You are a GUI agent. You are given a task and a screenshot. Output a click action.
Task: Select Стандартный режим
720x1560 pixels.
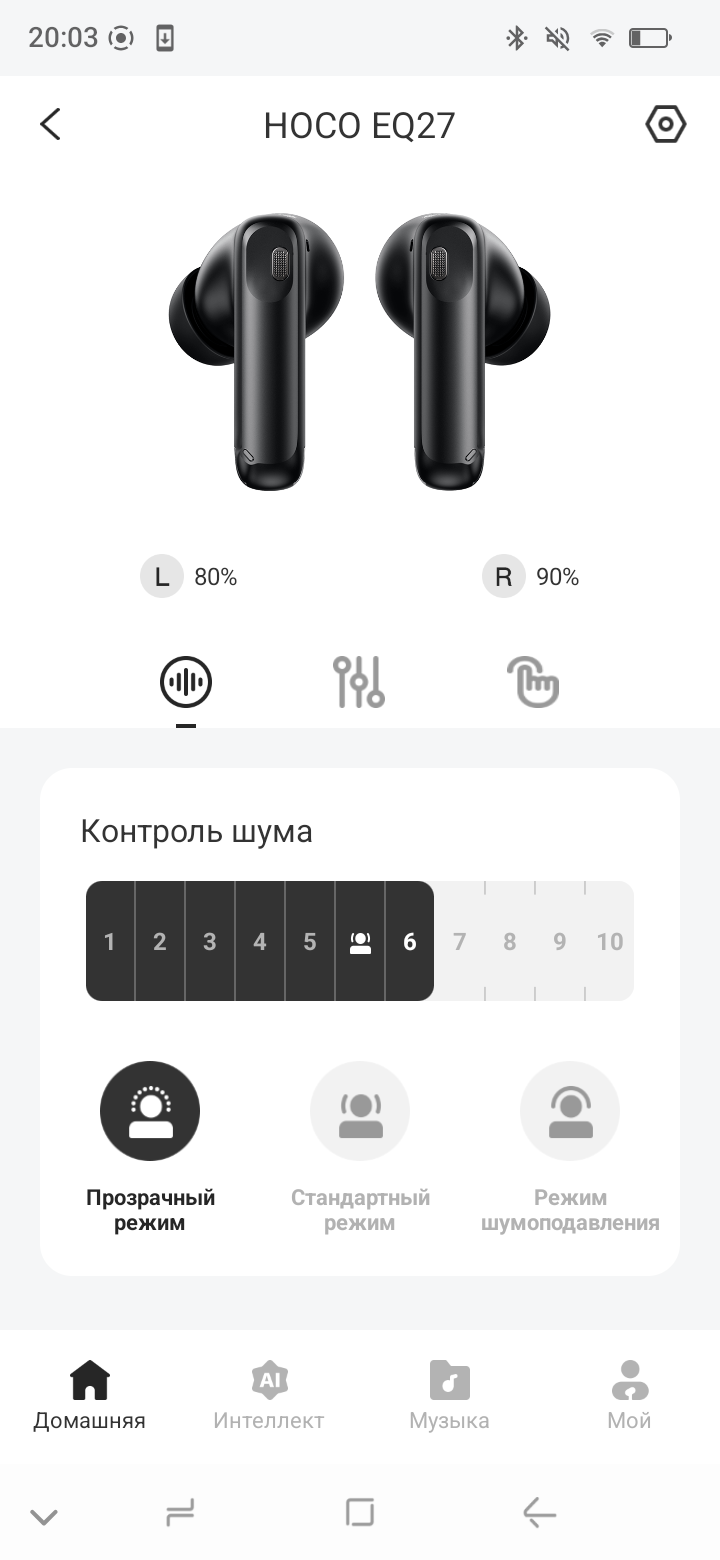click(360, 1110)
